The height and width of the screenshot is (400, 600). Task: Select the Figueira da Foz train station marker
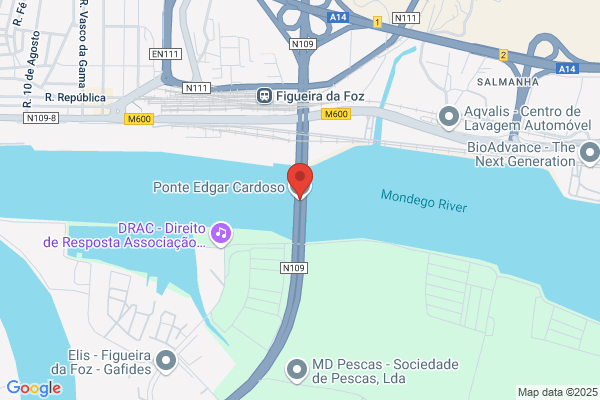265,96
